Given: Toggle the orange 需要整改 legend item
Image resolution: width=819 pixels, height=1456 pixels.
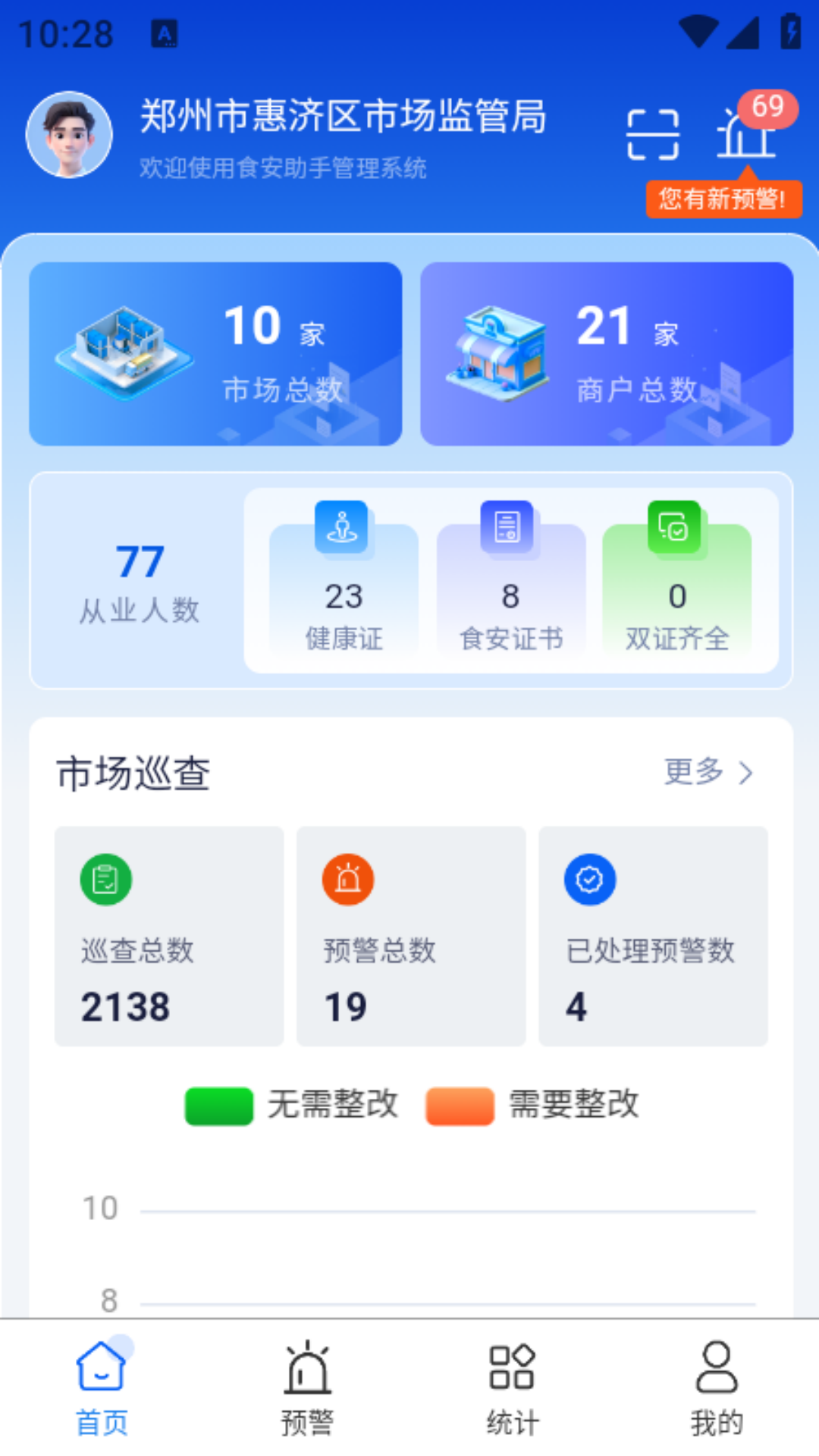Looking at the screenshot, I should (460, 1107).
